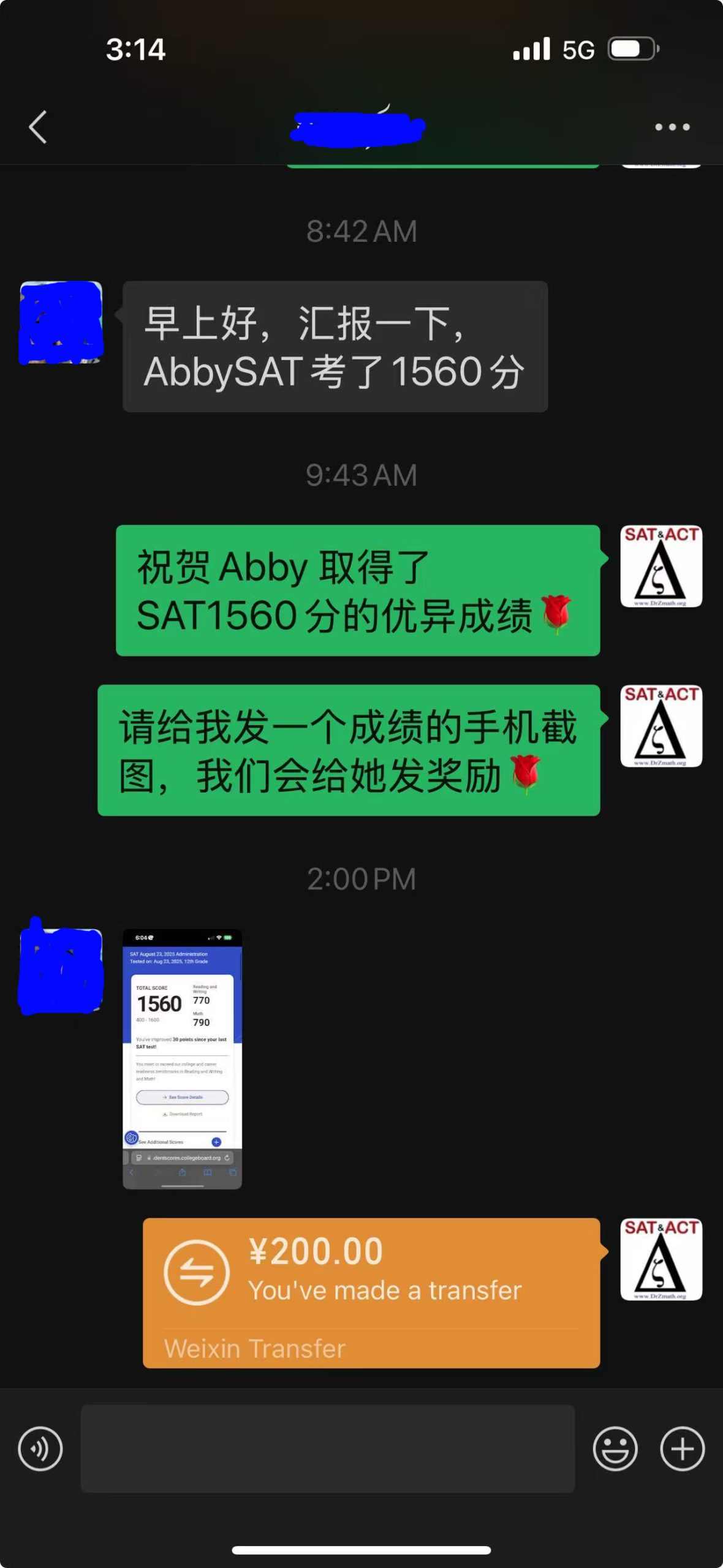The image size is (723, 1568).
Task: Focus the message text field
Action: pos(328,1449)
